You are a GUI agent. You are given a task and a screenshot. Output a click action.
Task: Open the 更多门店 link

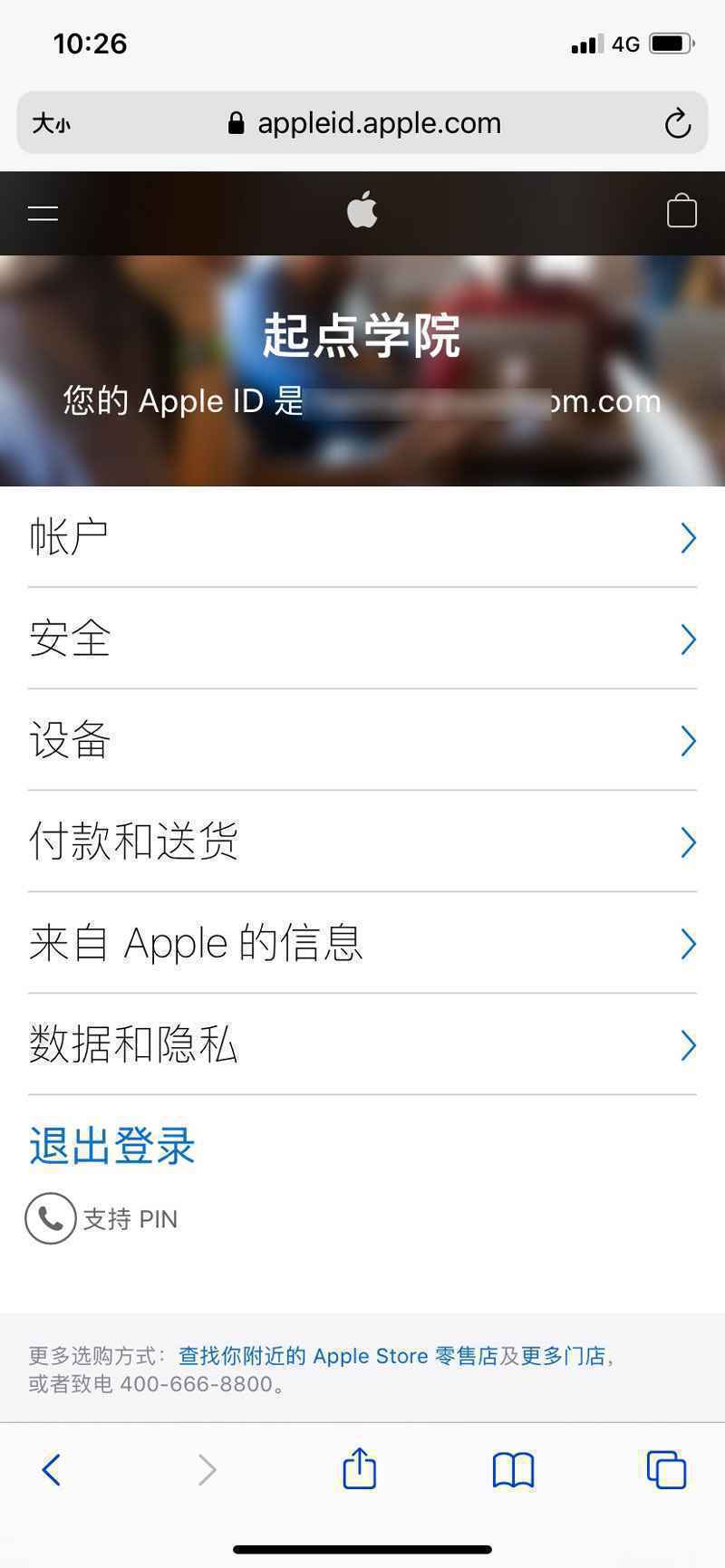562,1356
